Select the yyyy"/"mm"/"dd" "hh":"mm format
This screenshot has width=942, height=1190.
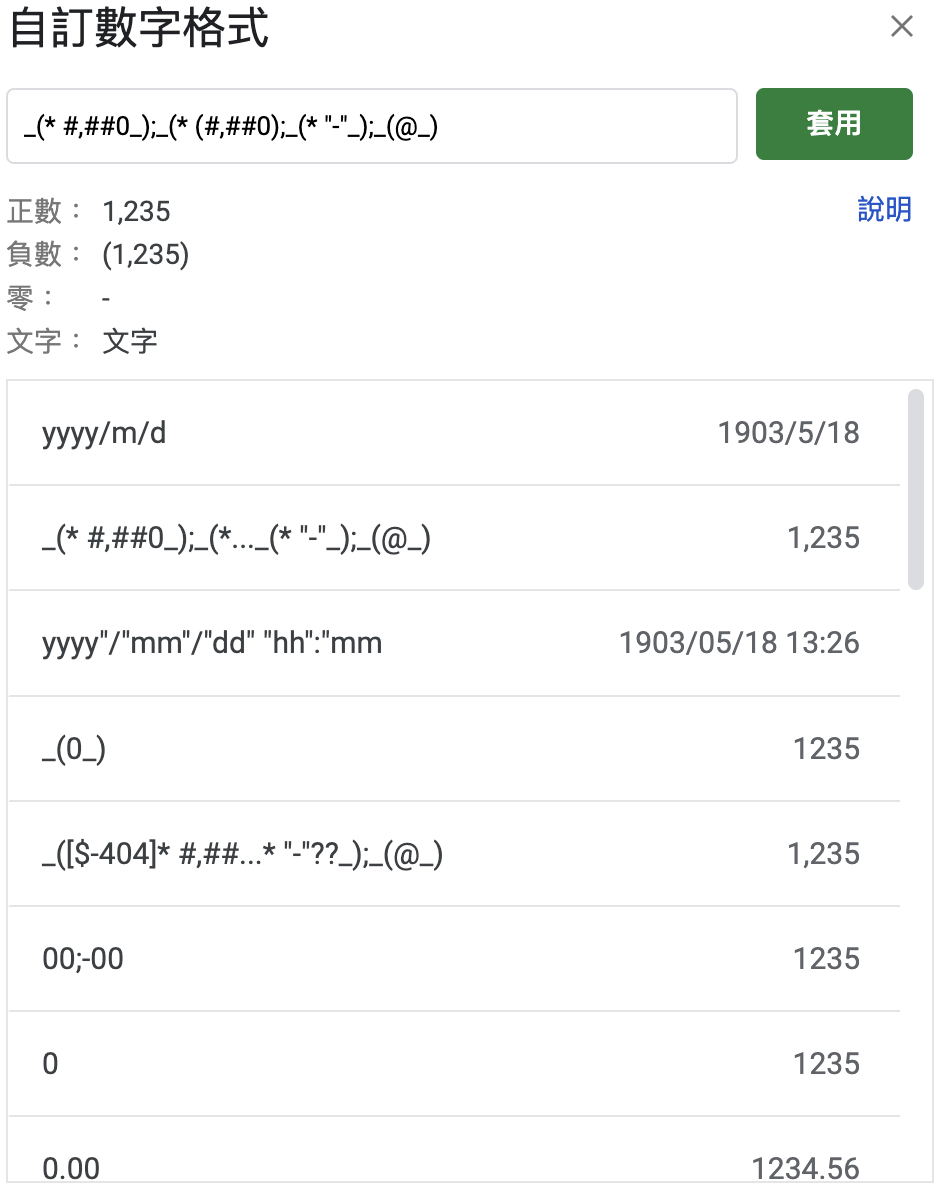tap(454, 644)
